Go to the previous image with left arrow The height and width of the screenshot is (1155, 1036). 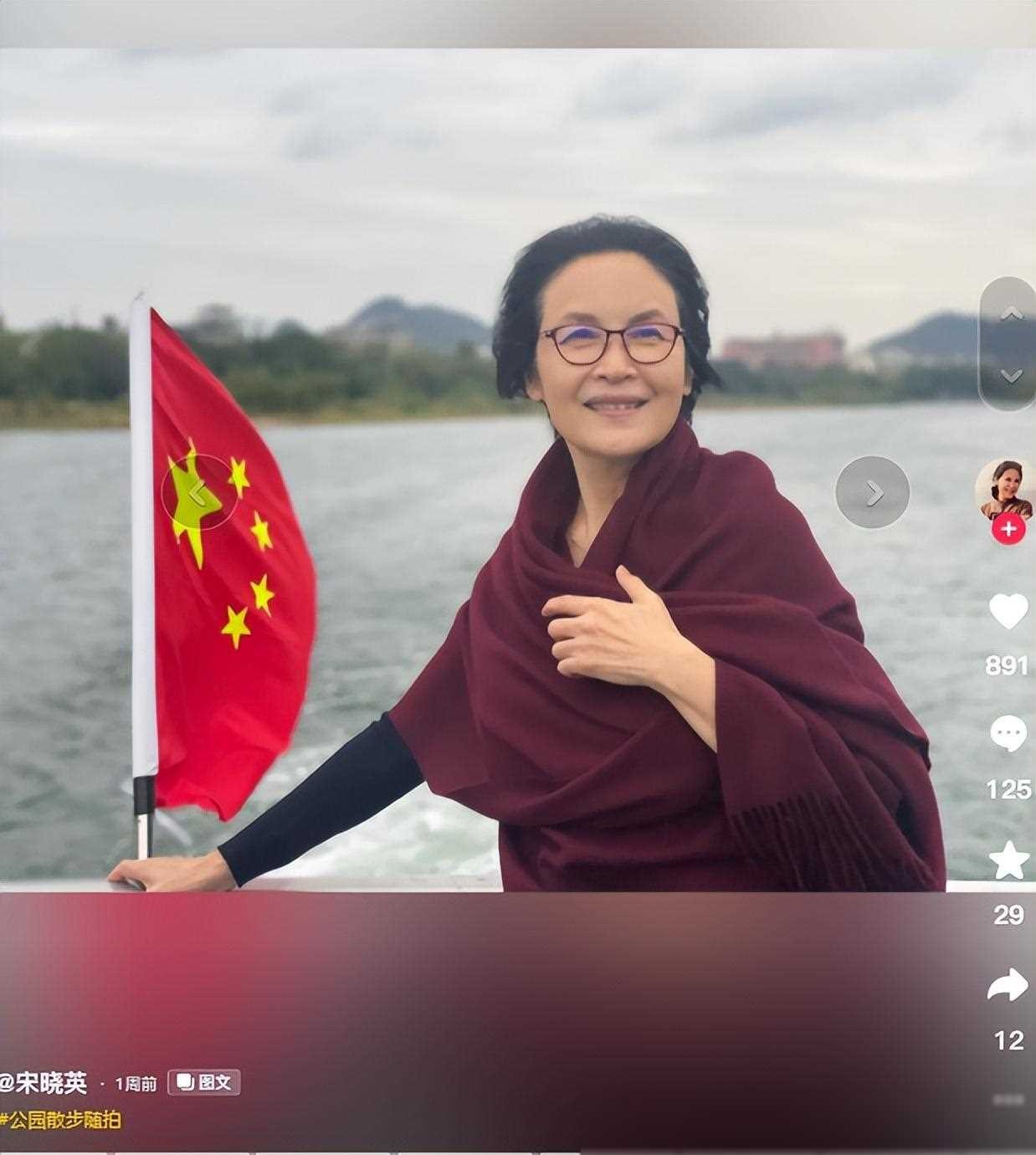coord(198,492)
